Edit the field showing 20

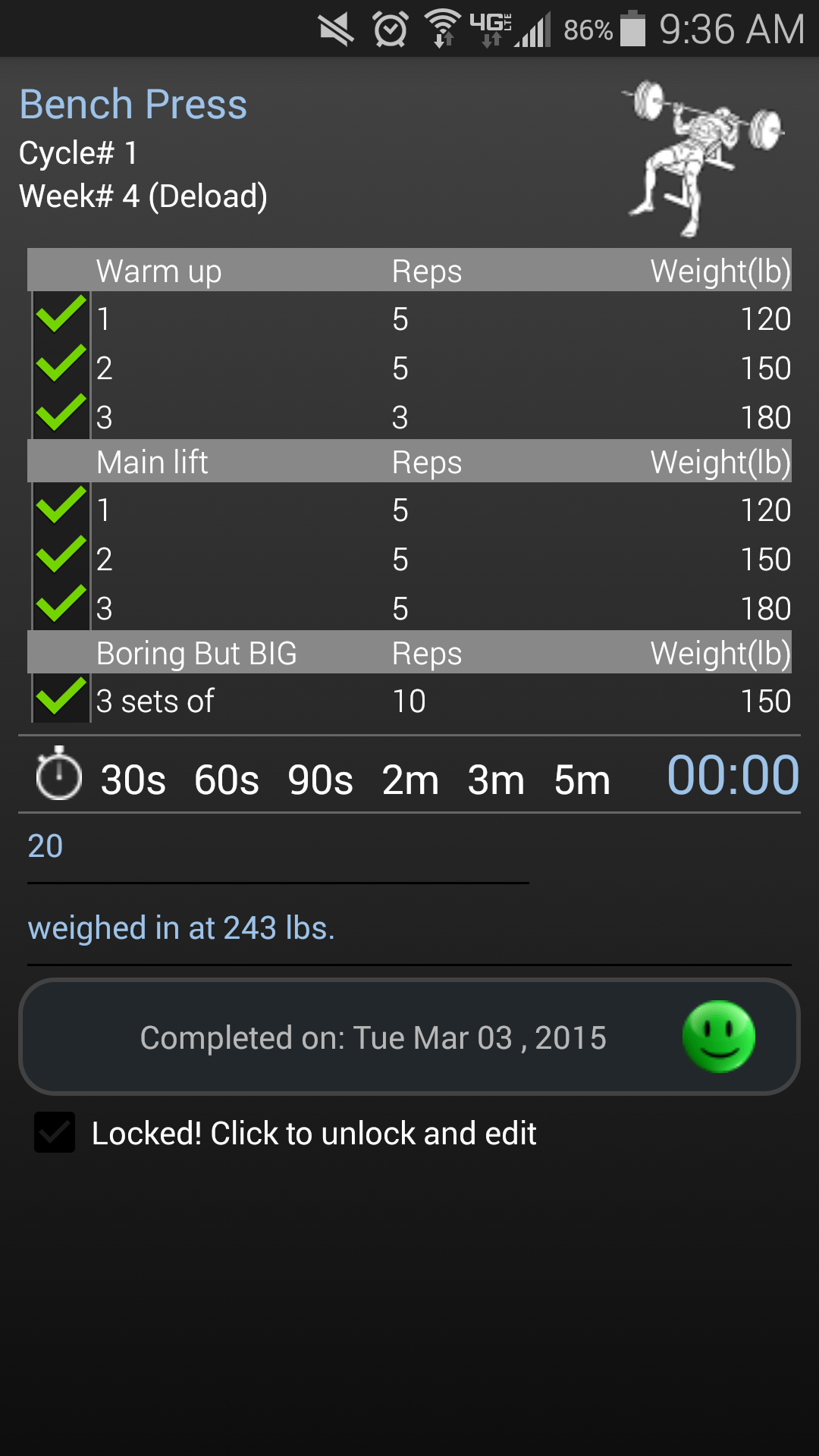278,848
